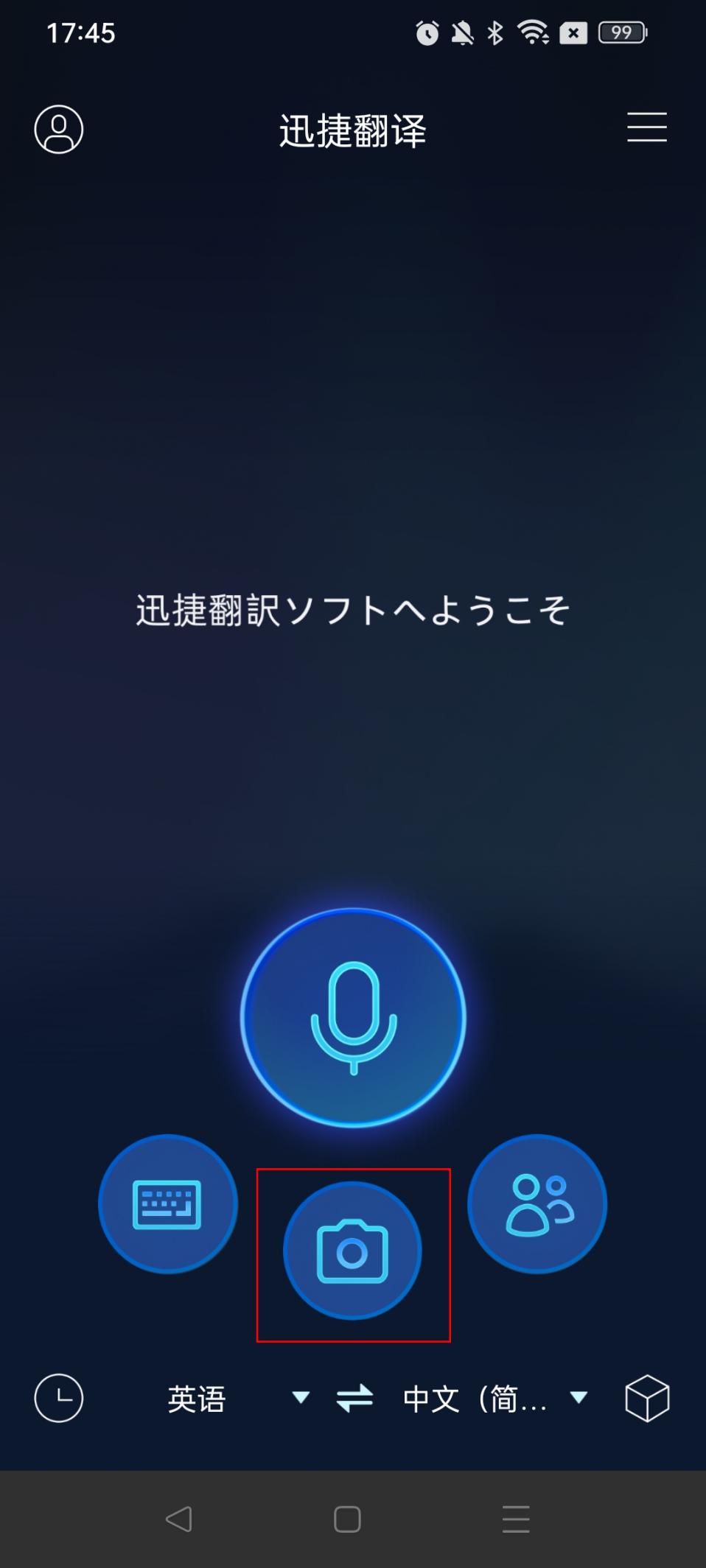
Task: Open the user profile icon
Action: 59,130
